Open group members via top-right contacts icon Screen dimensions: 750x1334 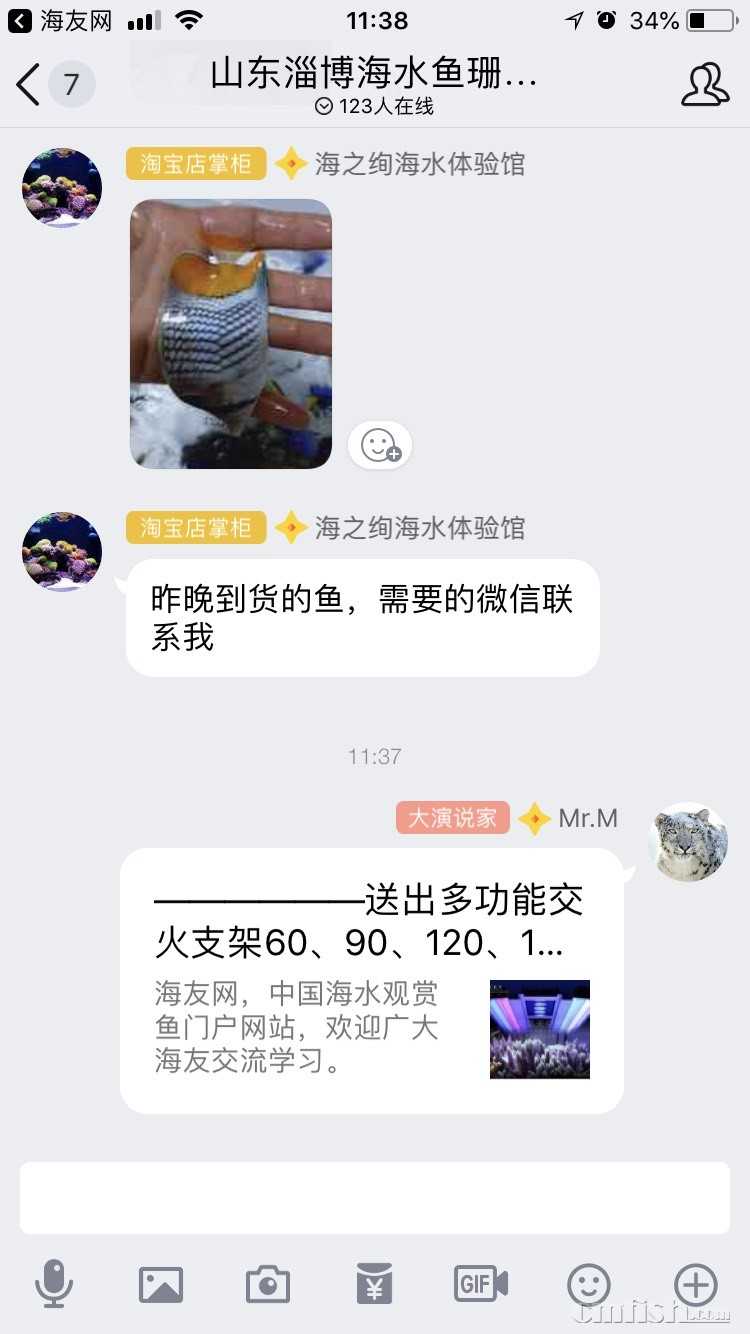pyautogui.click(x=705, y=85)
